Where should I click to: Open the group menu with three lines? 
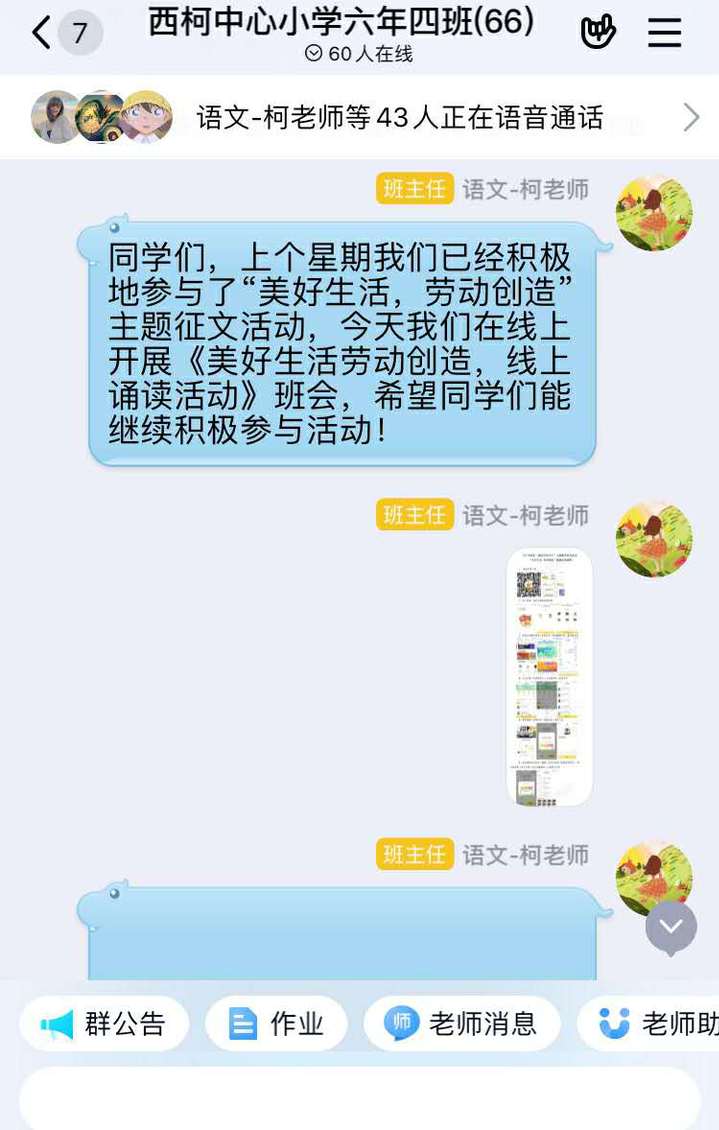[x=664, y=33]
